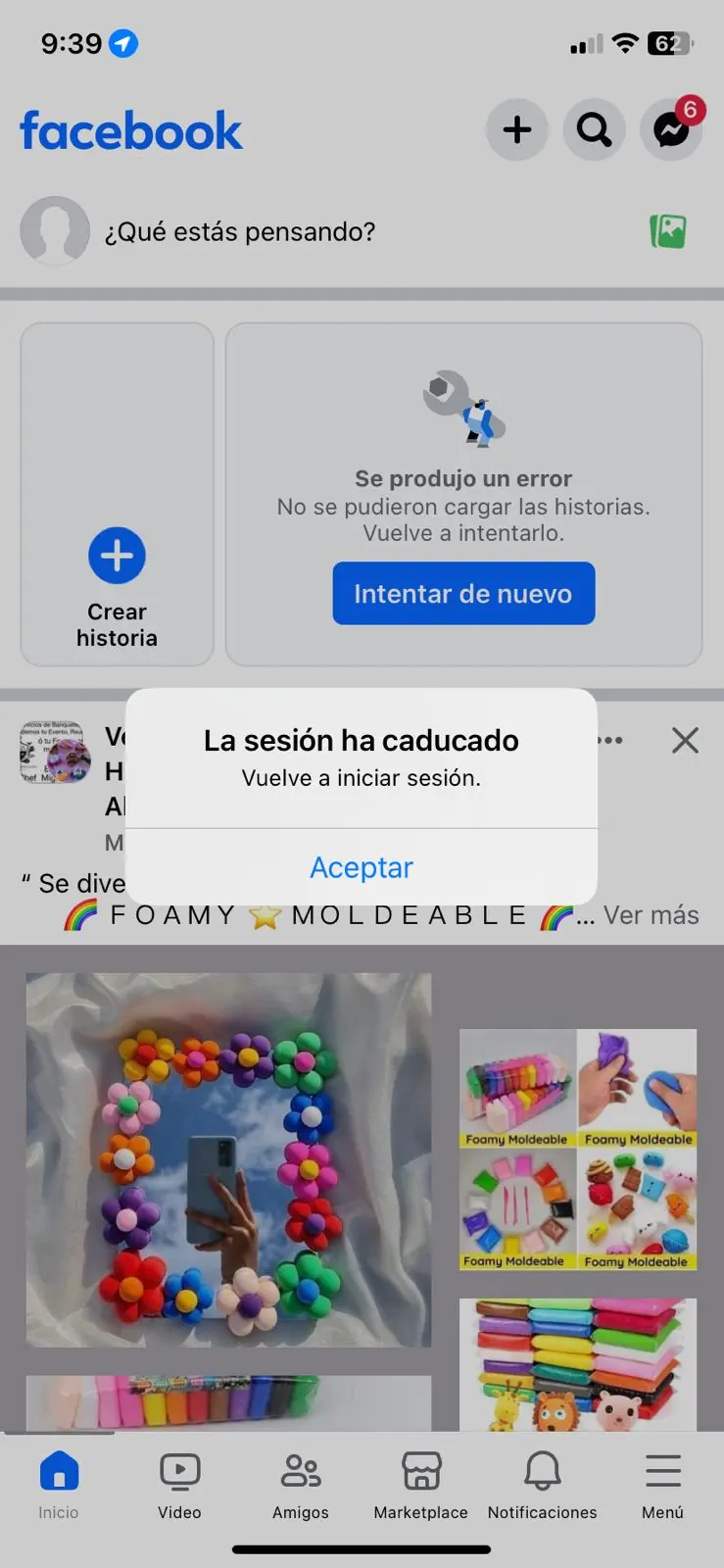Tap Aceptar in the session expired dialog

pyautogui.click(x=362, y=867)
